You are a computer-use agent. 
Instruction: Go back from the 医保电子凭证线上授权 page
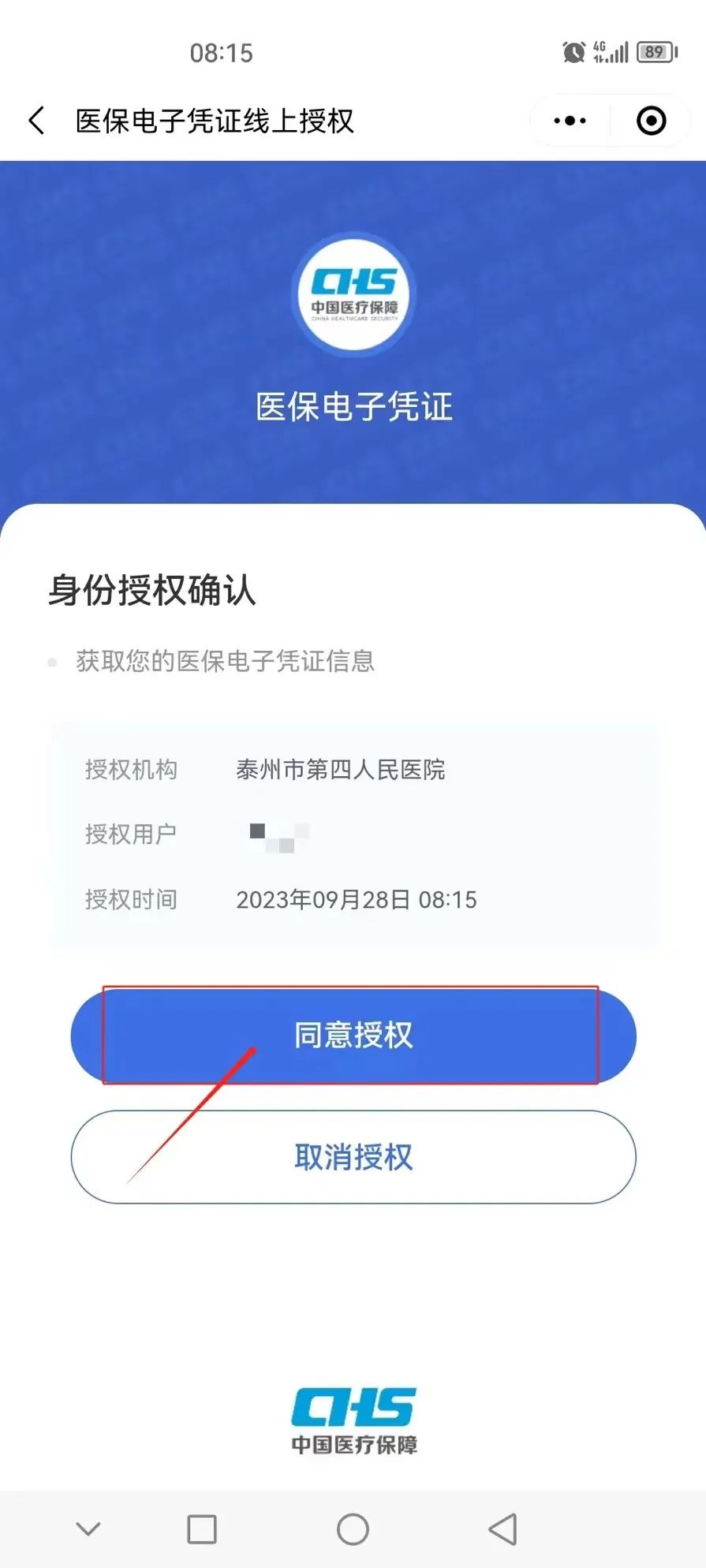(36, 121)
